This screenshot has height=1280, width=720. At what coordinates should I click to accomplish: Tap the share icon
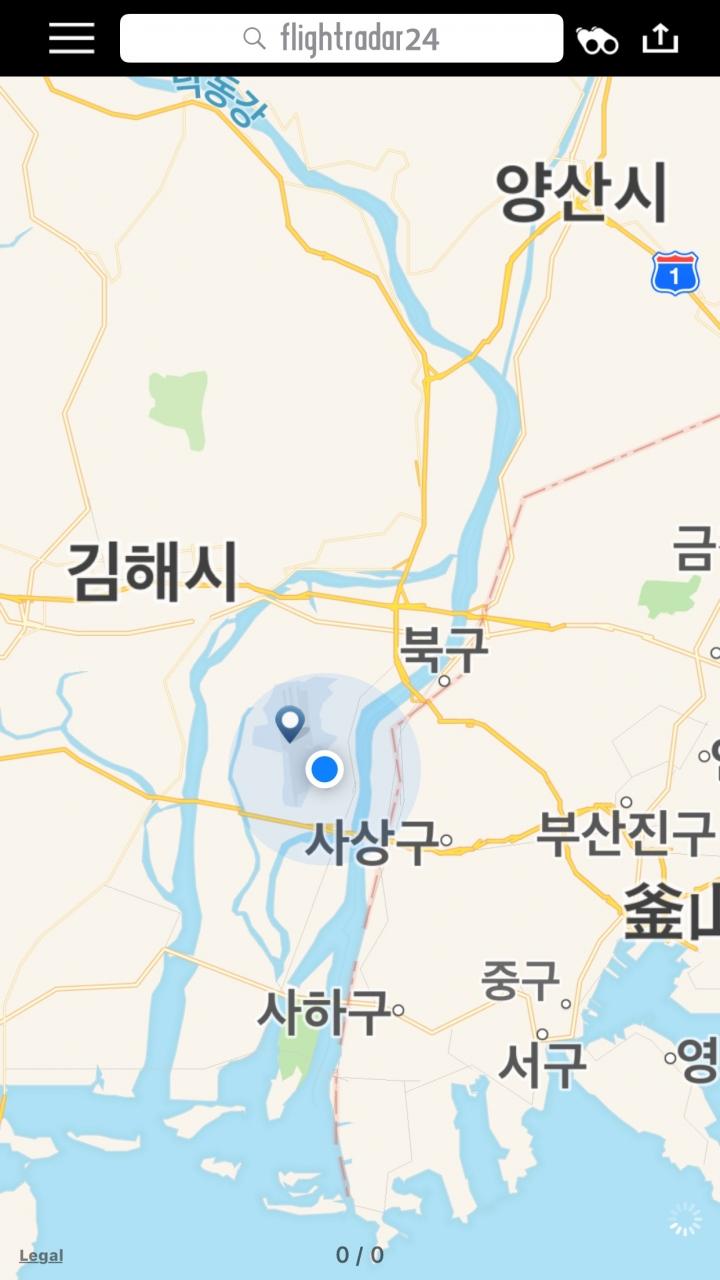(x=660, y=38)
